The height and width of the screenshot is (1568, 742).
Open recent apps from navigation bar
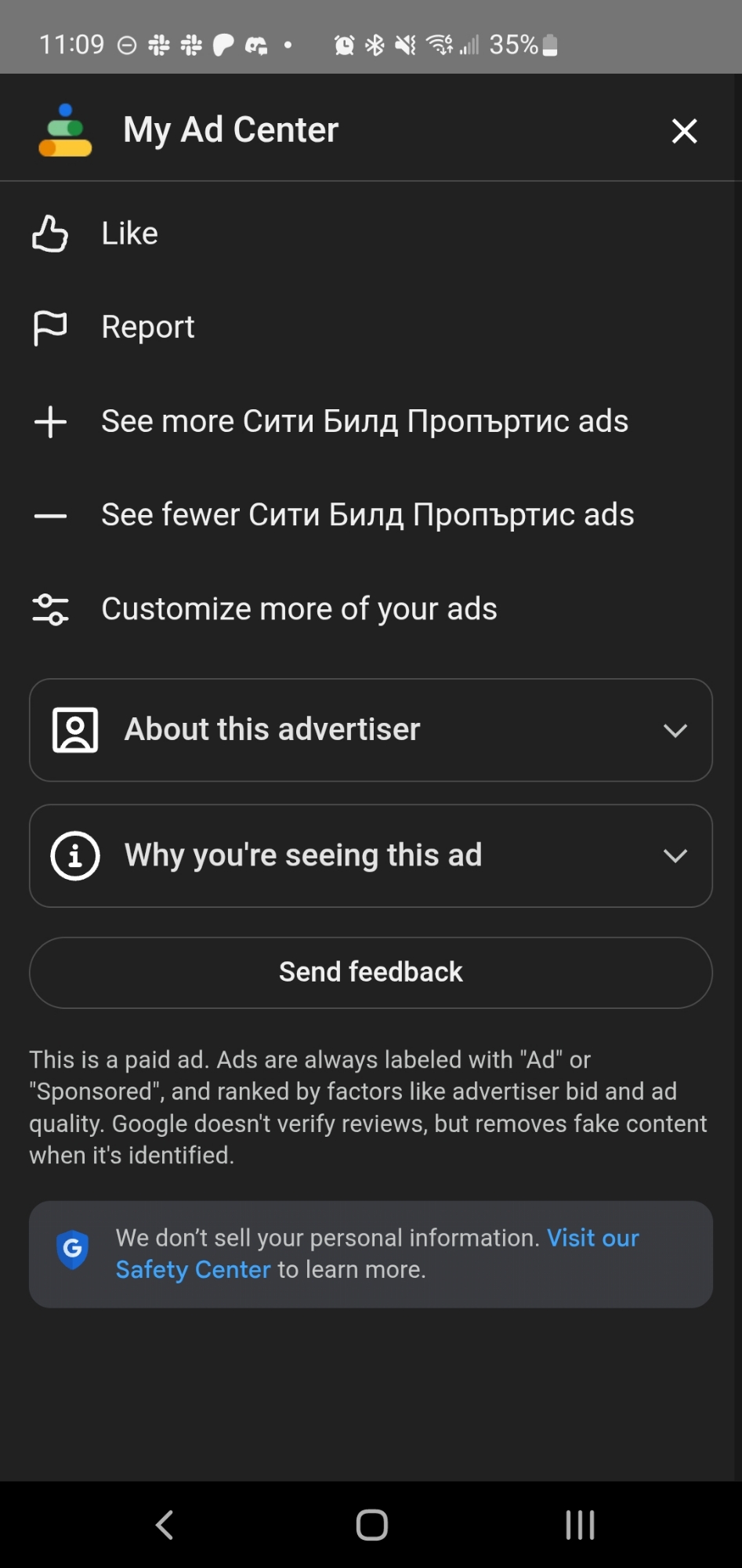pos(580,1525)
